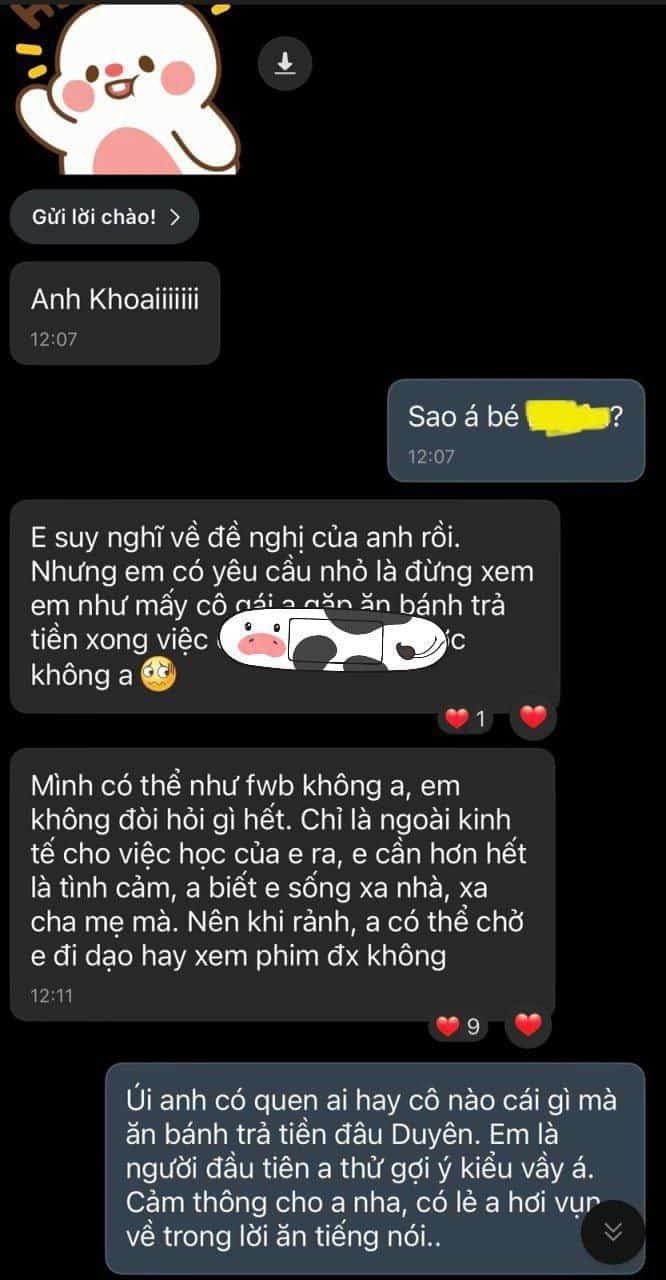Tap the "Gửi lời chào!" button
Screen dimensions: 666x1280
coord(105,216)
